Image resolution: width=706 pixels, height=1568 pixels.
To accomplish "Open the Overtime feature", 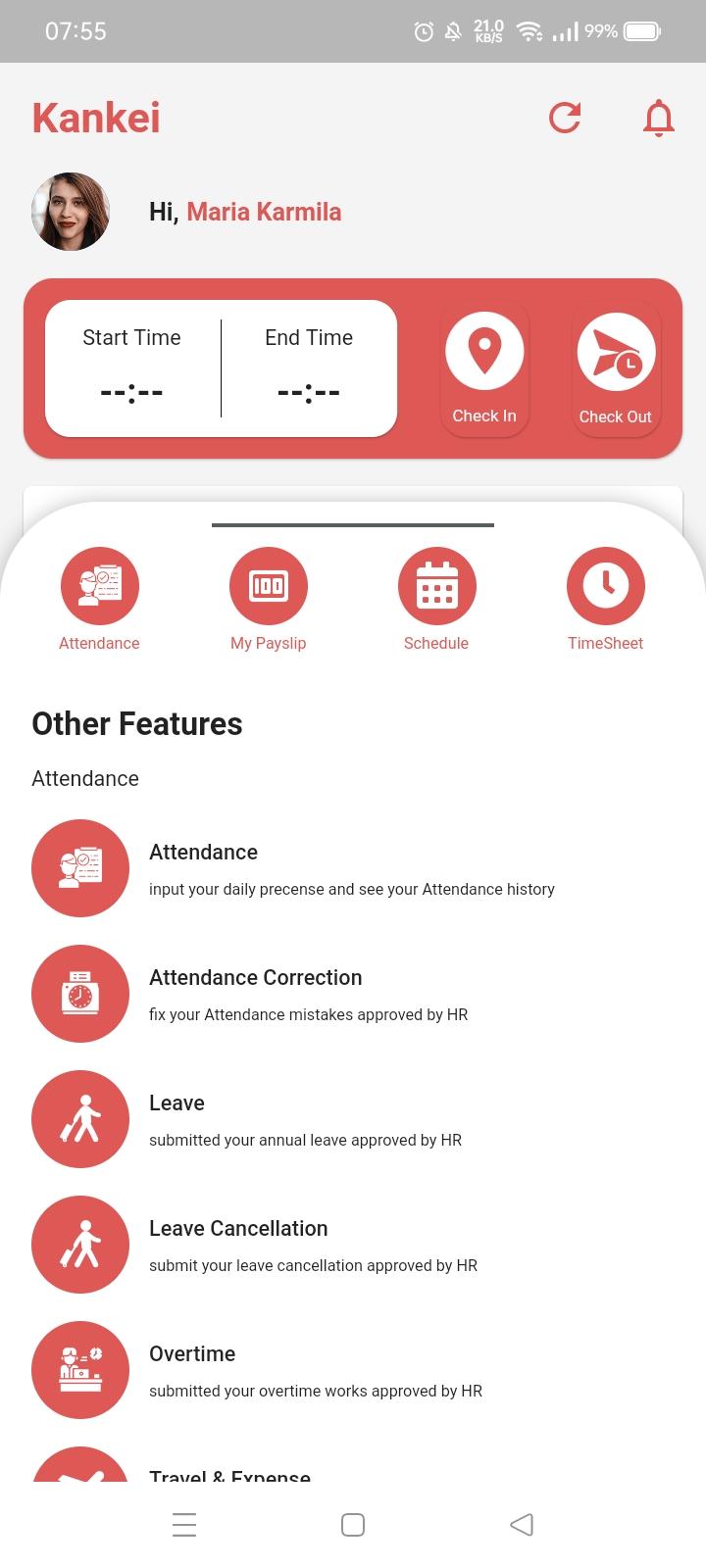I will coord(353,1370).
